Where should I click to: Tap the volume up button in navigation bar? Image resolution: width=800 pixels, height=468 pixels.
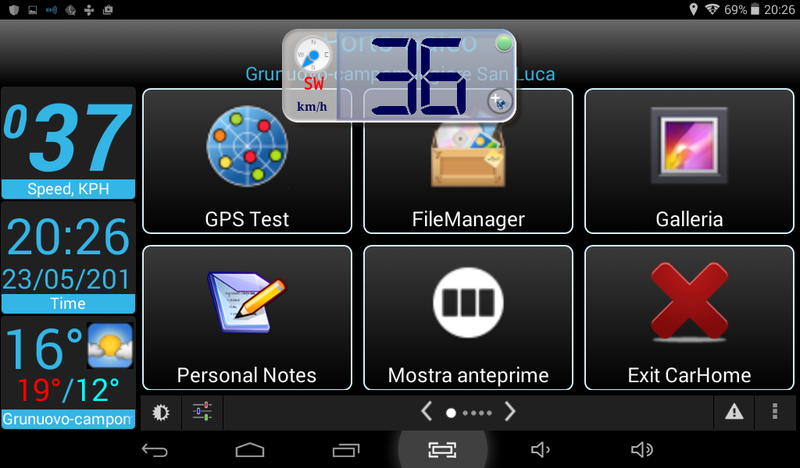(642, 450)
